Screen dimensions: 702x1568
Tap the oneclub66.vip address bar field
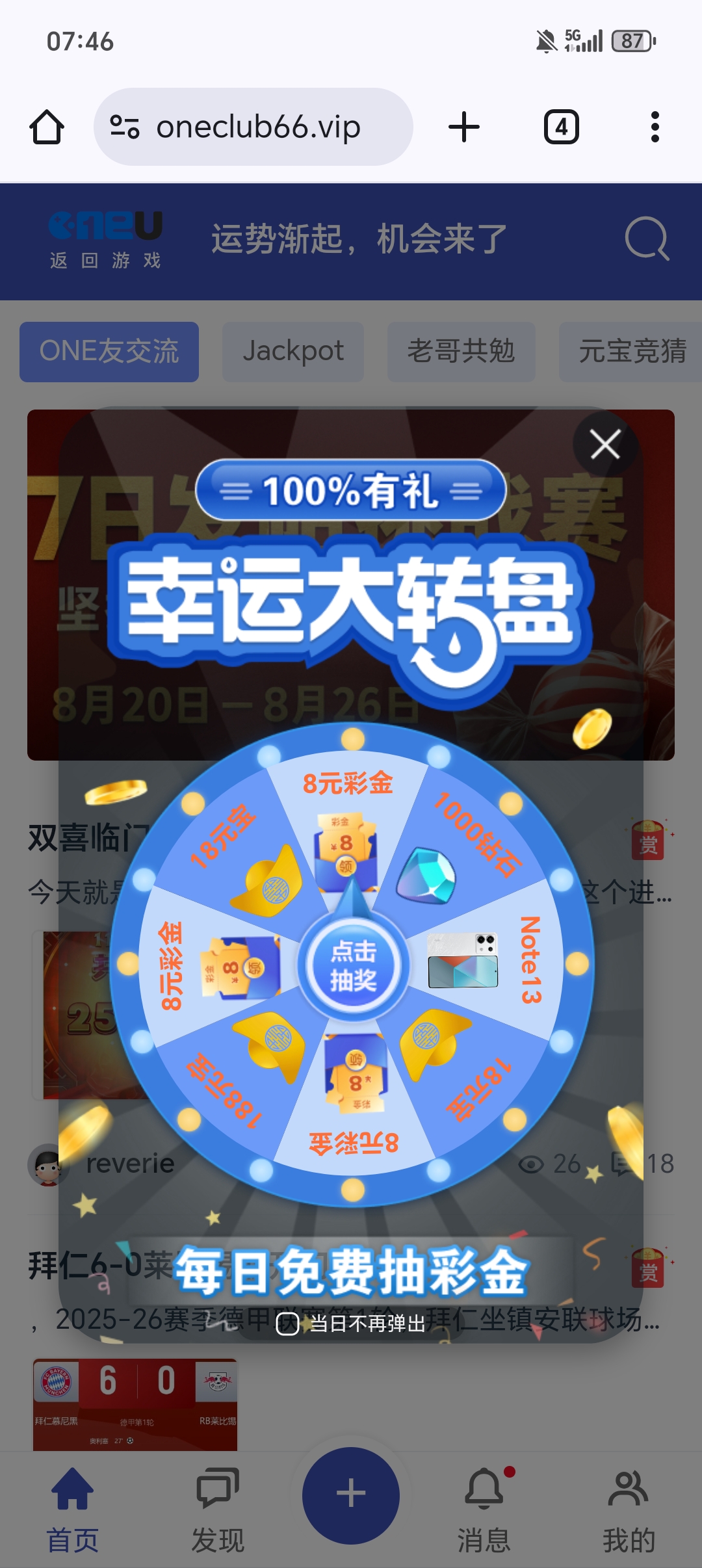(260, 126)
